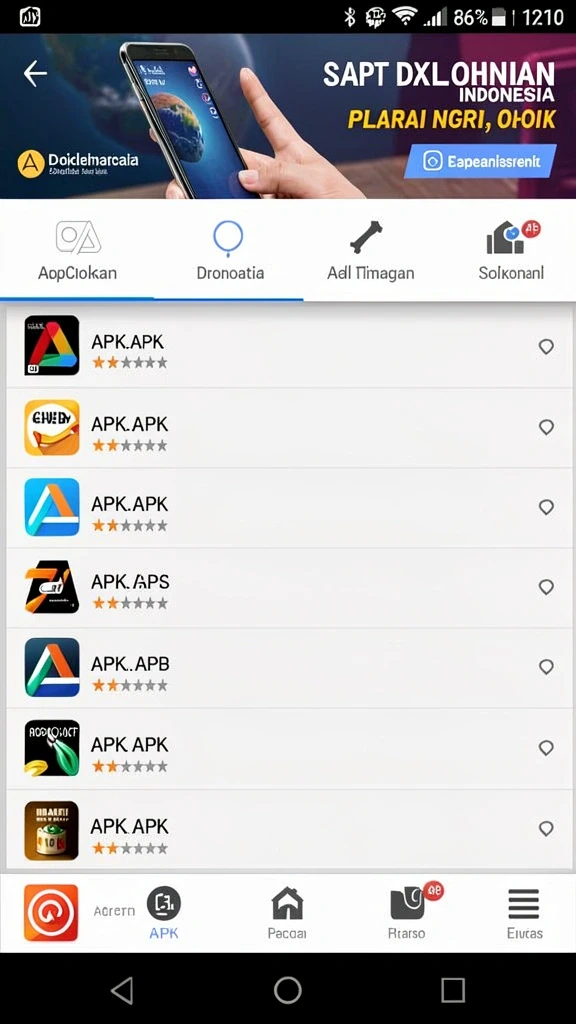
Task: Go to the Pacoai home tab
Action: tap(287, 913)
